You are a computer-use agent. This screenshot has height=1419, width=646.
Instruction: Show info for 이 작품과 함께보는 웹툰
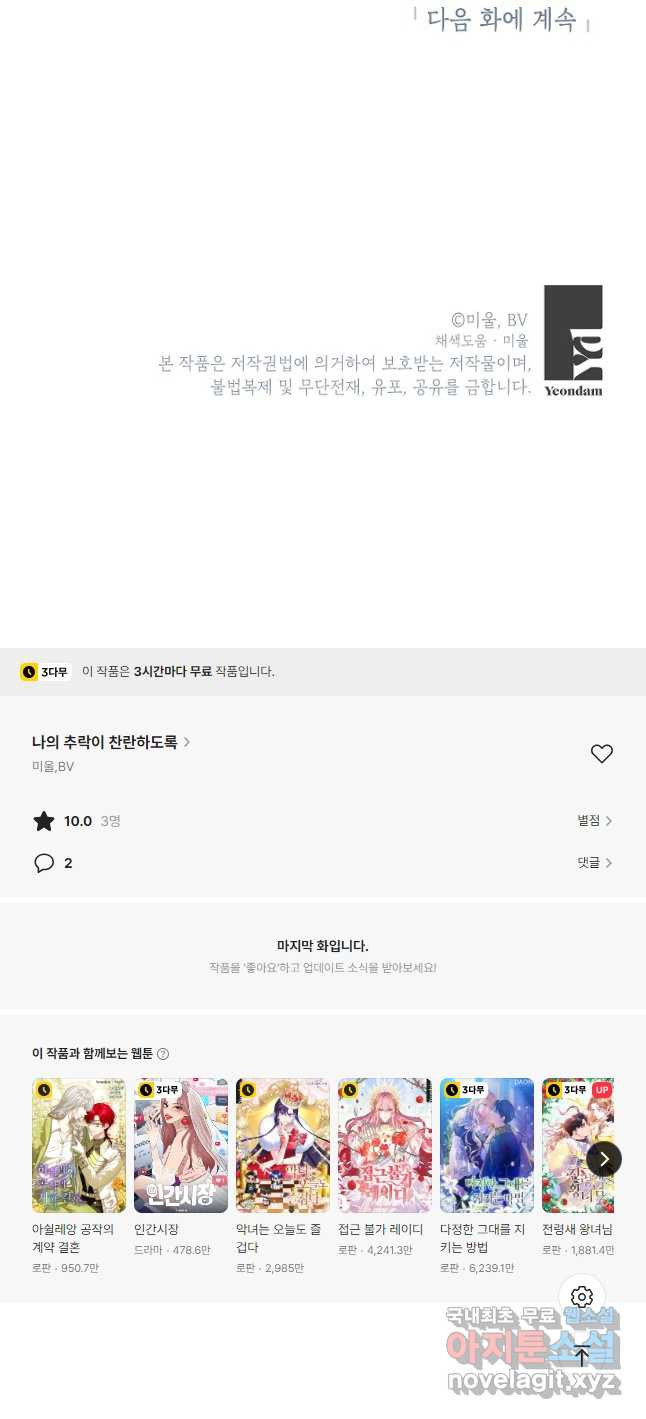(163, 1054)
